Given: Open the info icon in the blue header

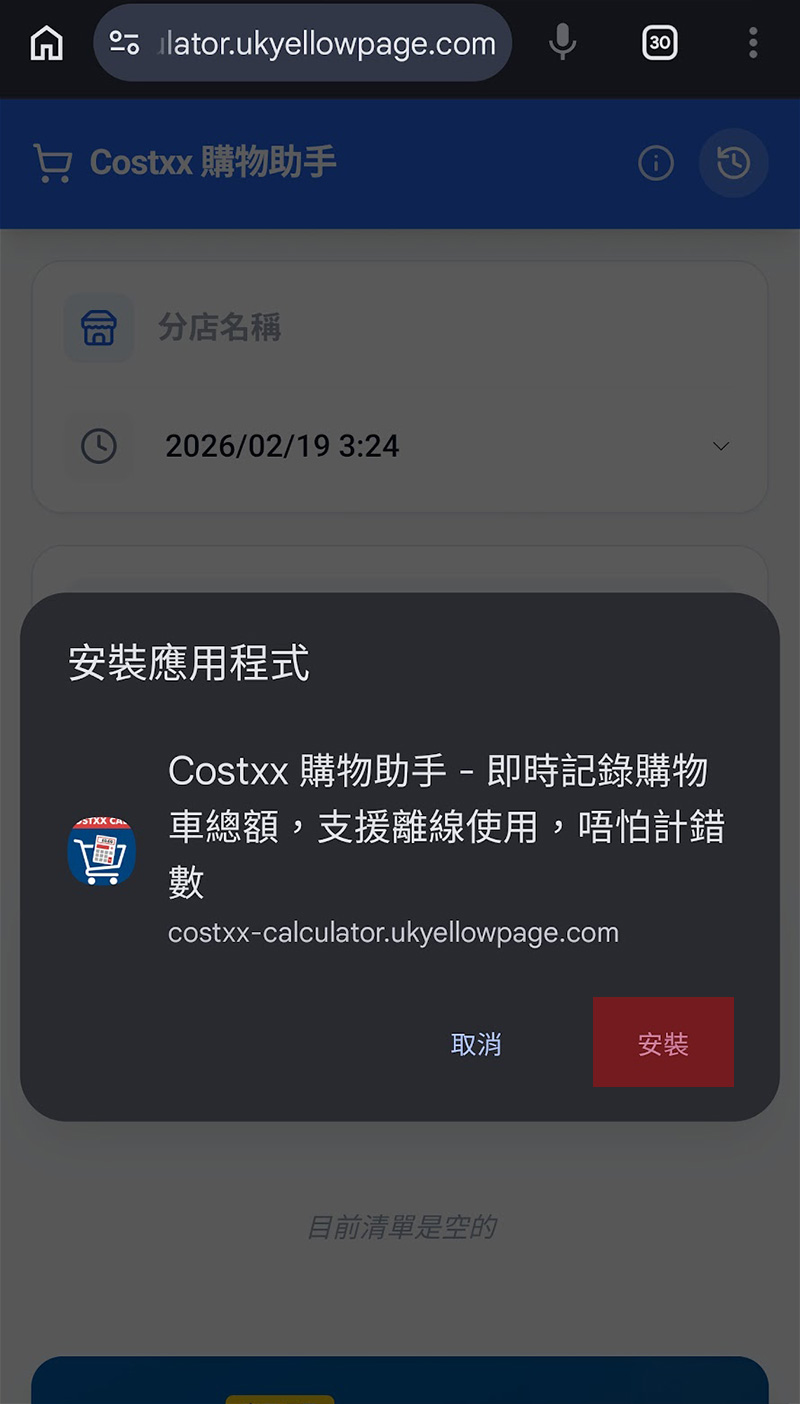Looking at the screenshot, I should [x=656, y=163].
